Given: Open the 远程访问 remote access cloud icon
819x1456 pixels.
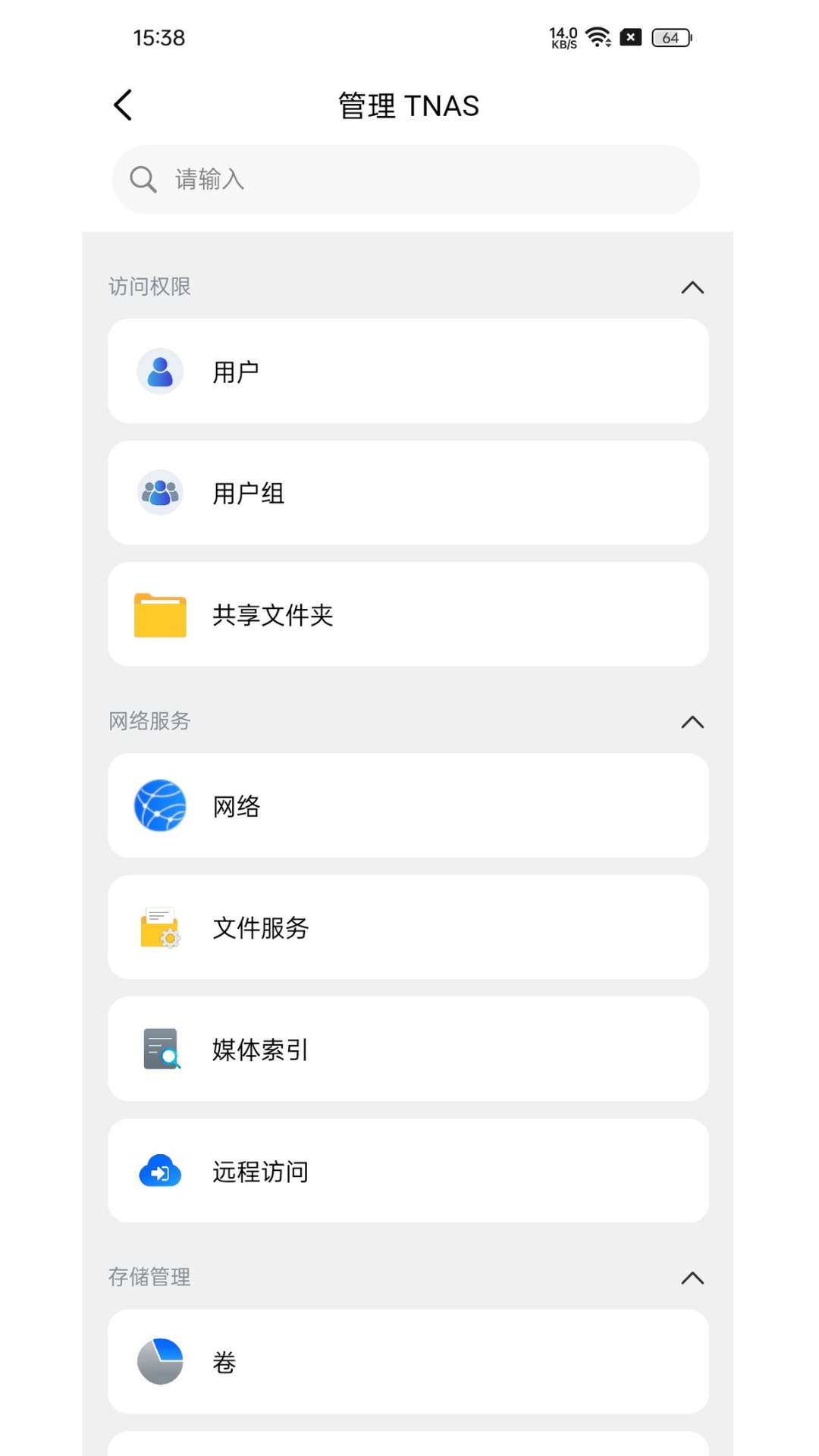Looking at the screenshot, I should point(158,1171).
